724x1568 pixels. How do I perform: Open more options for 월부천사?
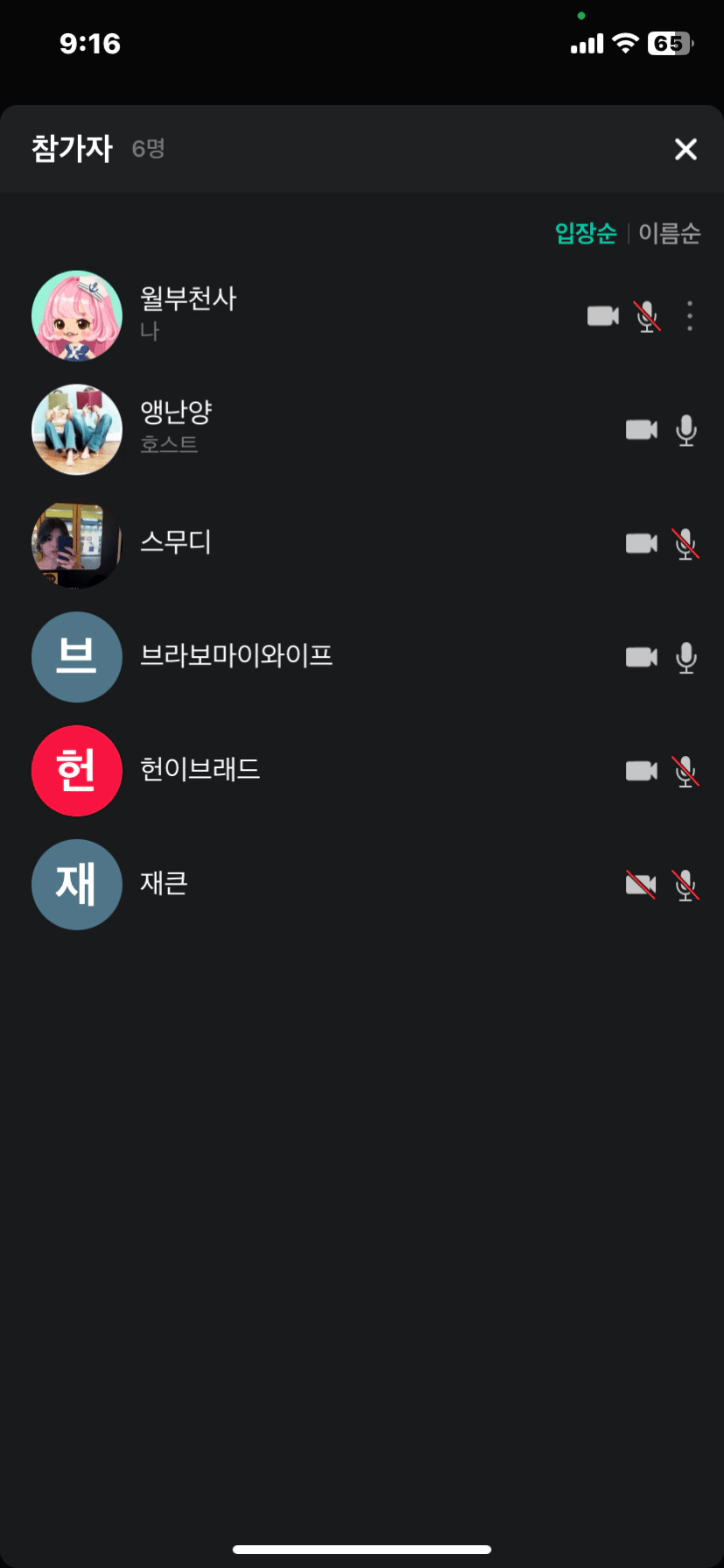tap(690, 315)
